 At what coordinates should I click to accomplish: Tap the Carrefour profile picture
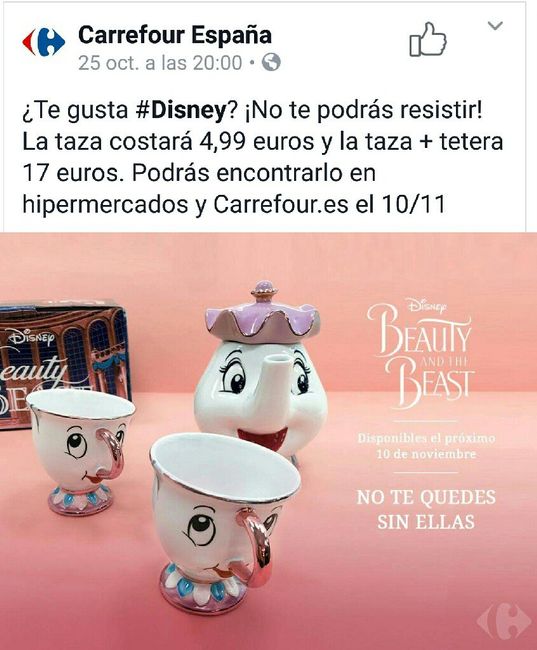pyautogui.click(x=44, y=42)
